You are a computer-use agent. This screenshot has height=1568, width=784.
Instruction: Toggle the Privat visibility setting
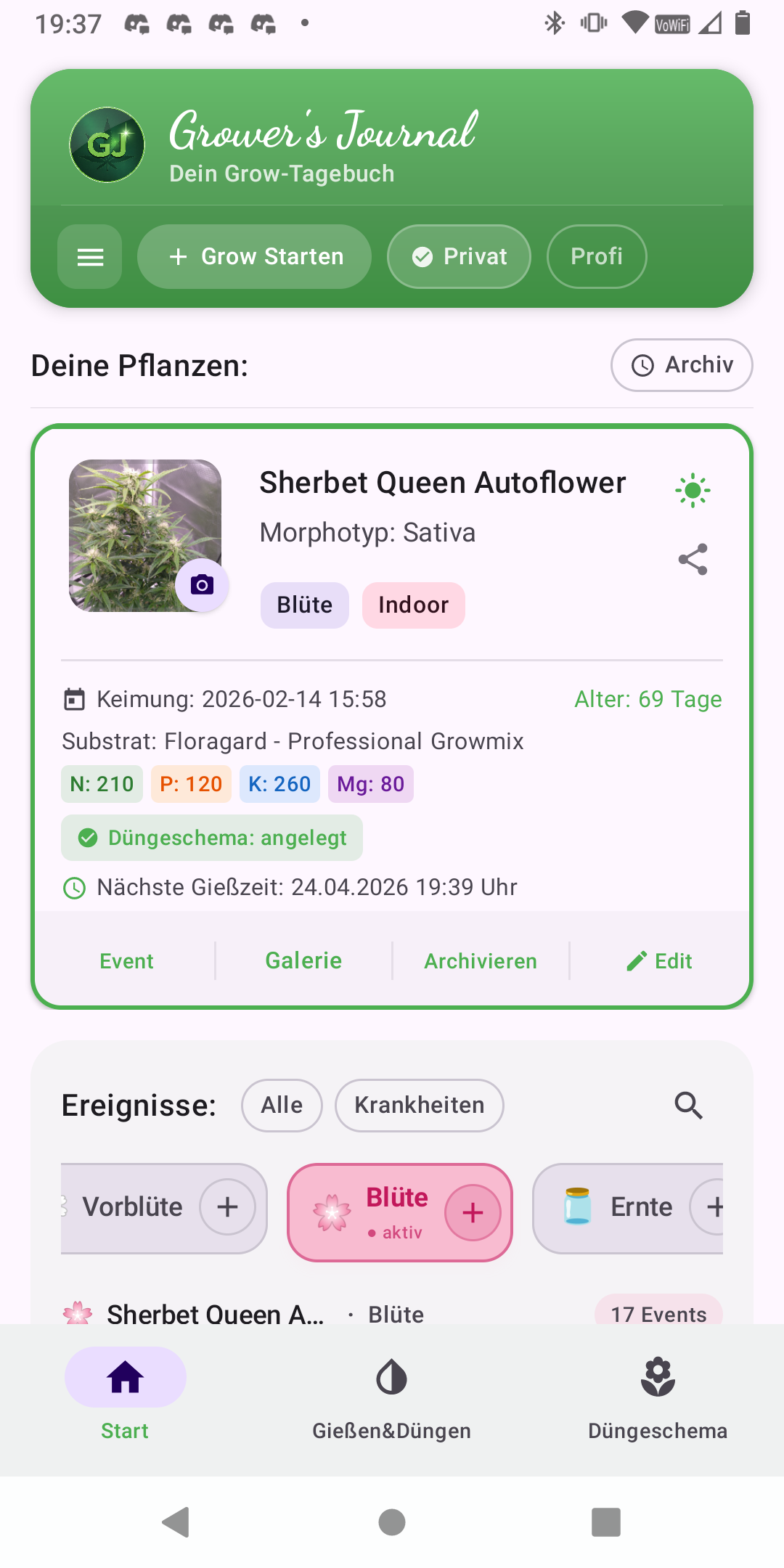click(x=458, y=256)
